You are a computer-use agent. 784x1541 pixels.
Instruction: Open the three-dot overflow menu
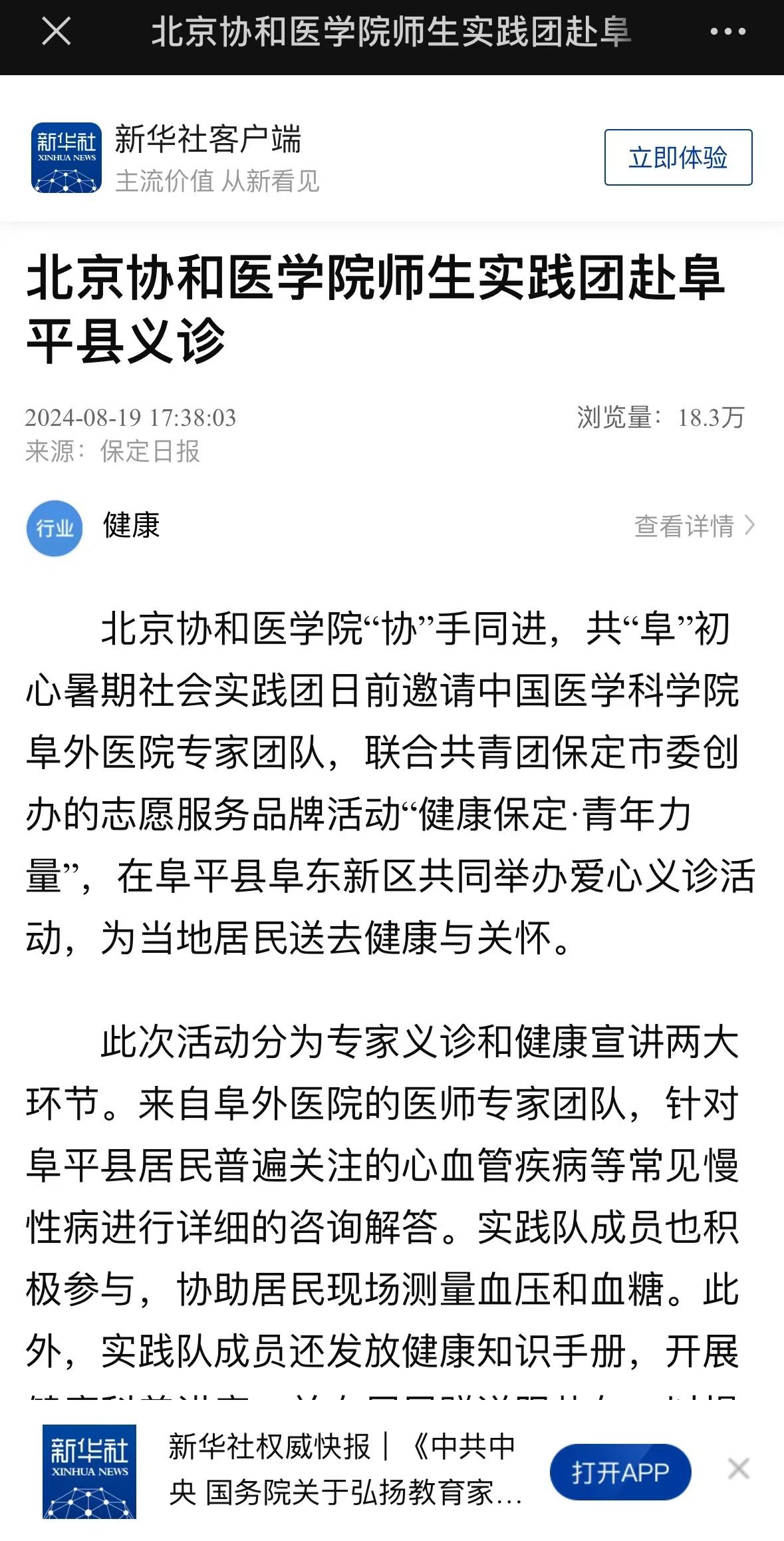(x=727, y=31)
